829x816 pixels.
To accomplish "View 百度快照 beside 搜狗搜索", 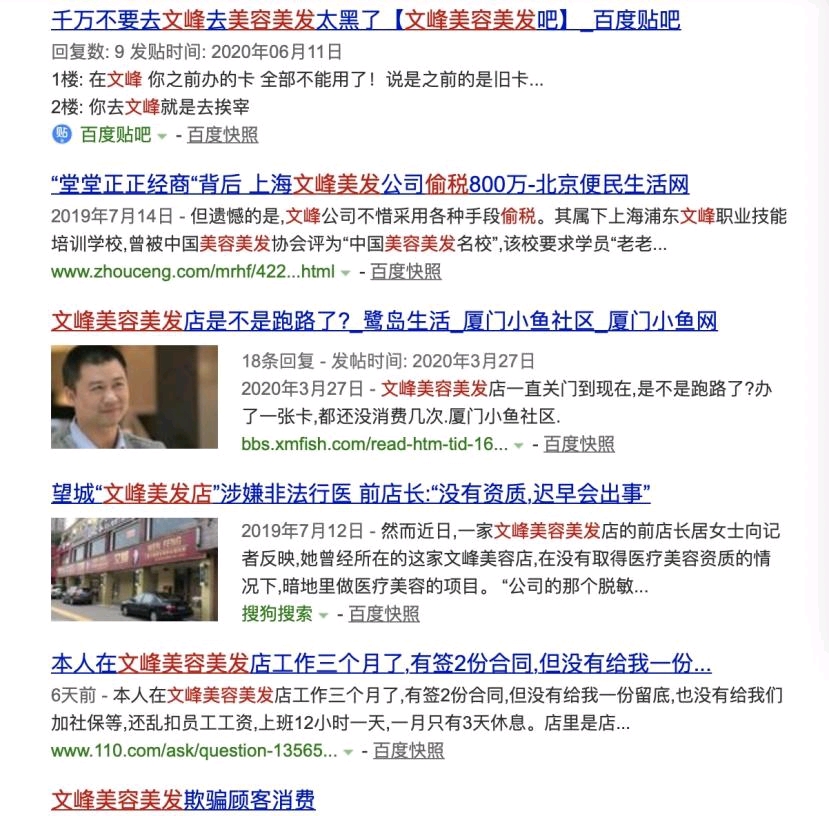I will coord(384,613).
